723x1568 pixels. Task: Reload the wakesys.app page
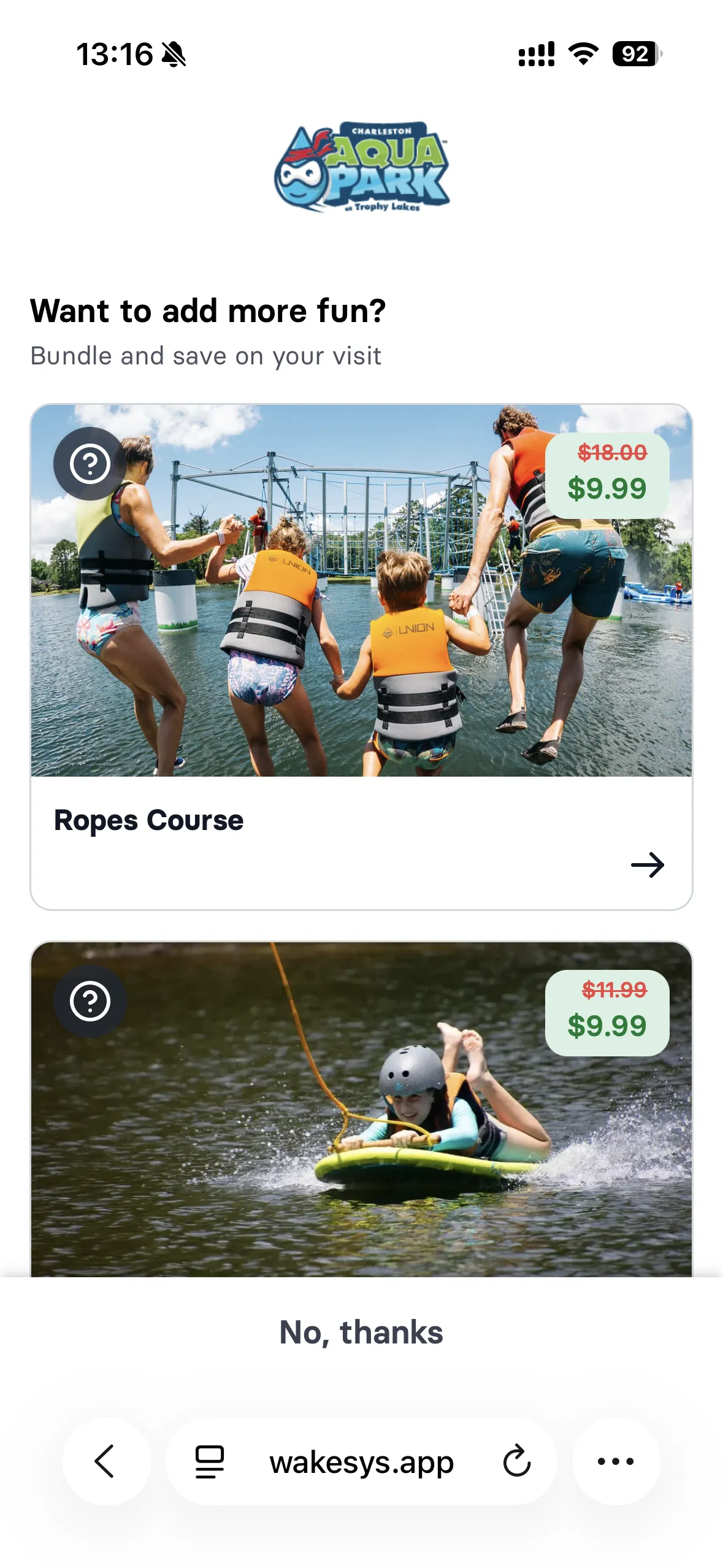(x=517, y=1461)
